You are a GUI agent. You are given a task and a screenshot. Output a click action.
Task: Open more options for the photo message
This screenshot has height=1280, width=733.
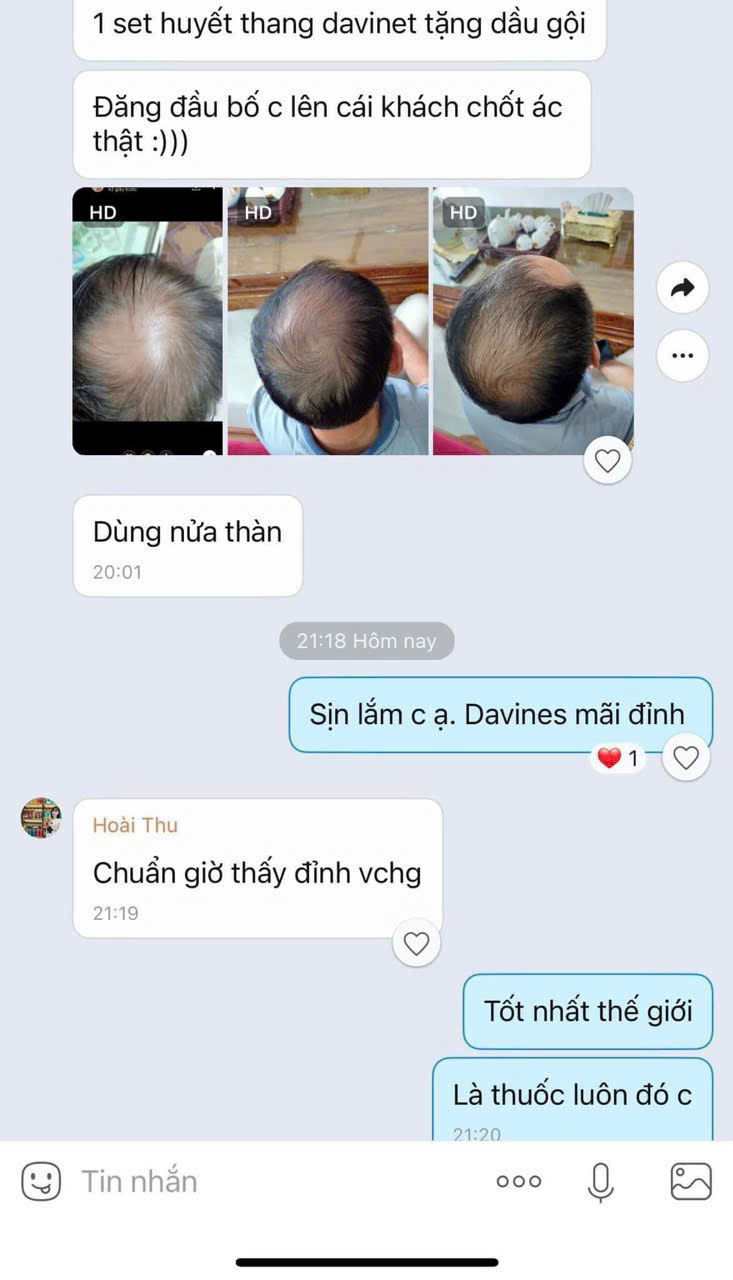pos(682,355)
